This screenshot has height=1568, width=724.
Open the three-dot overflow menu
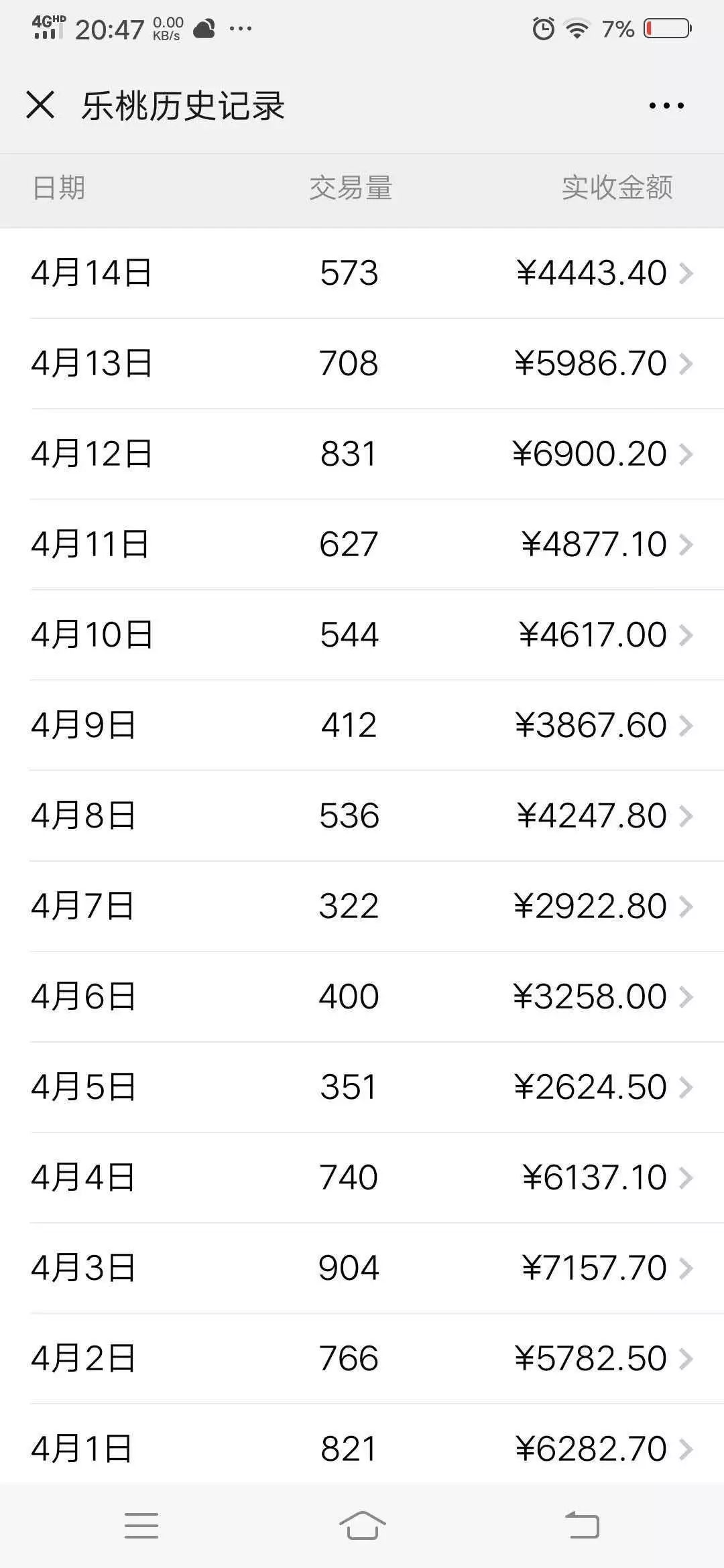click(666, 106)
